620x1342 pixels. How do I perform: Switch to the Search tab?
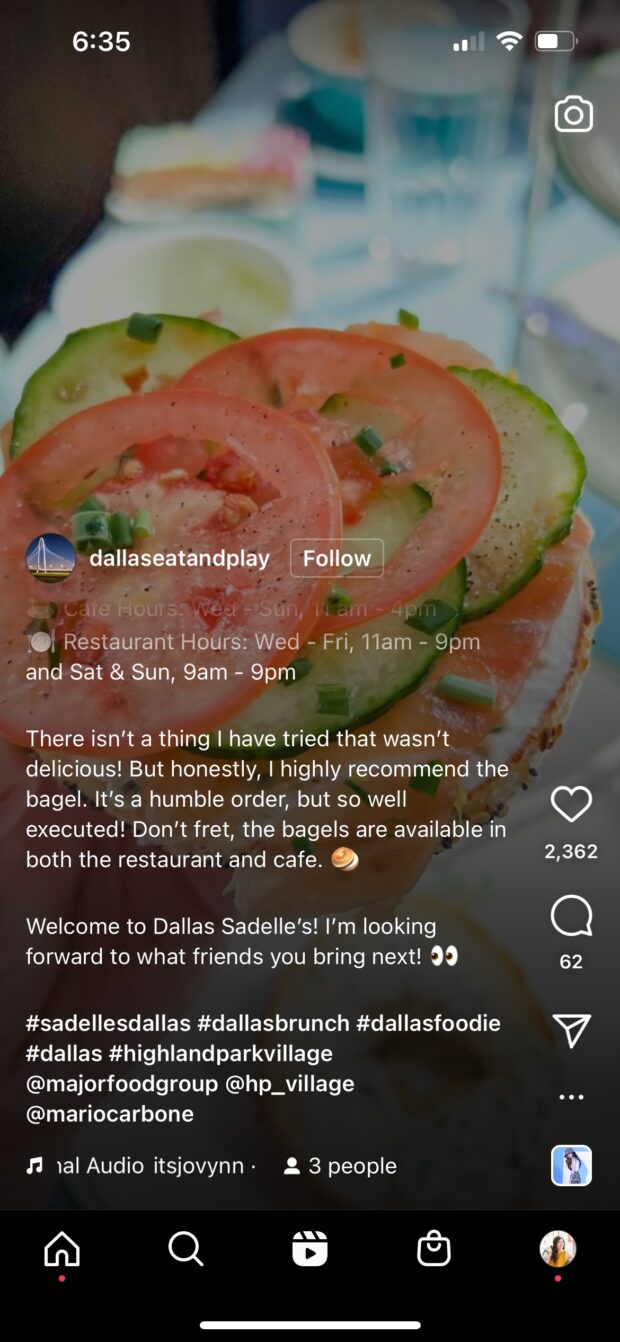[x=186, y=1249]
